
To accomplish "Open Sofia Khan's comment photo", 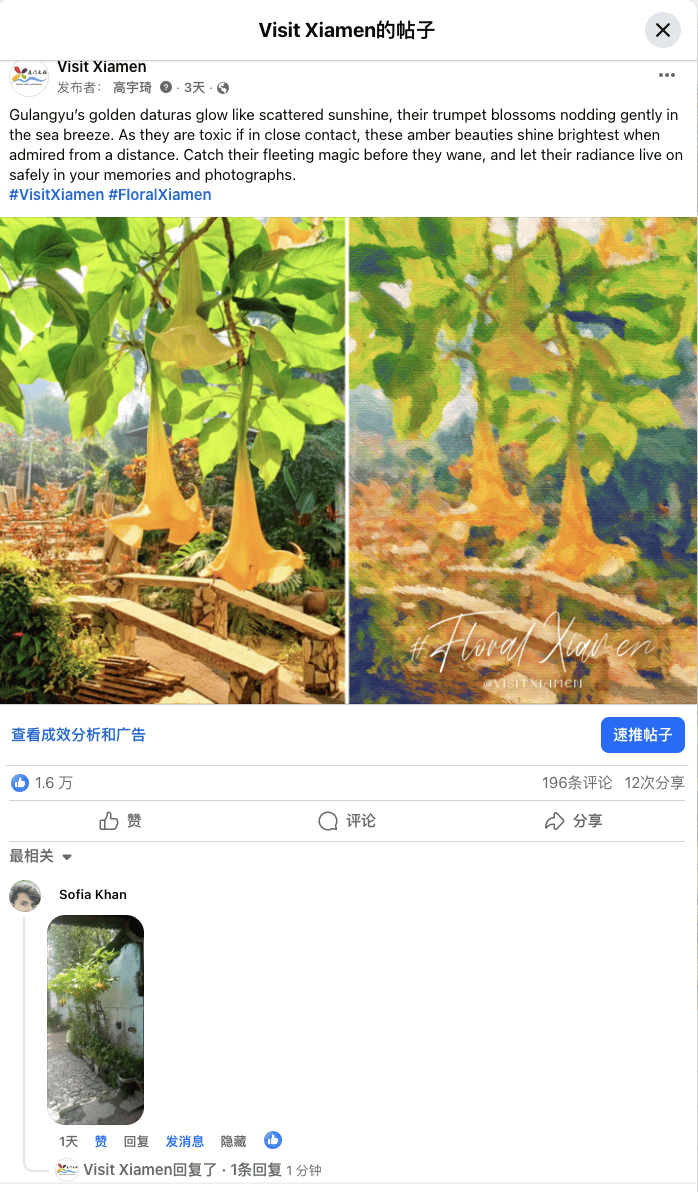I will (95, 1019).
